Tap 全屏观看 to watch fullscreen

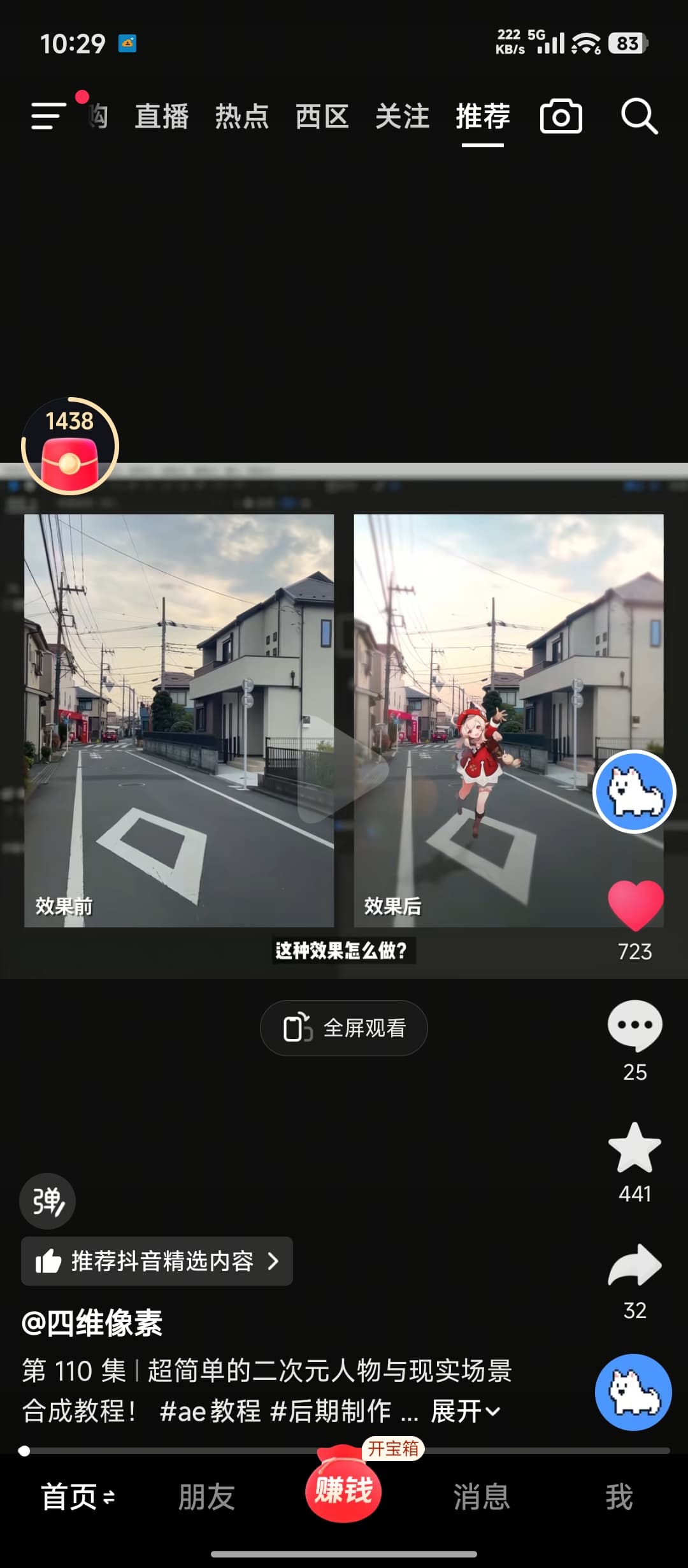pos(344,1028)
